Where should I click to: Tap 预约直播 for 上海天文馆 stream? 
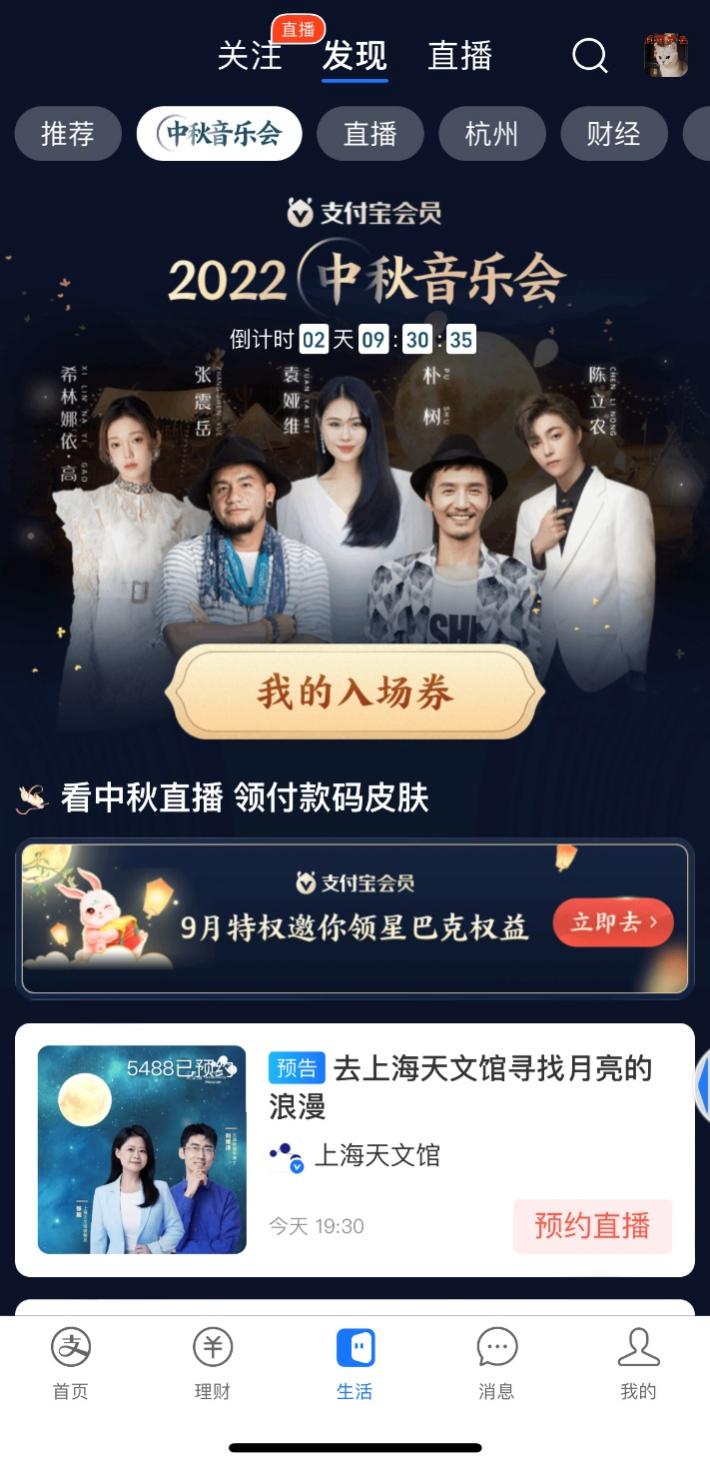pyautogui.click(x=592, y=1226)
